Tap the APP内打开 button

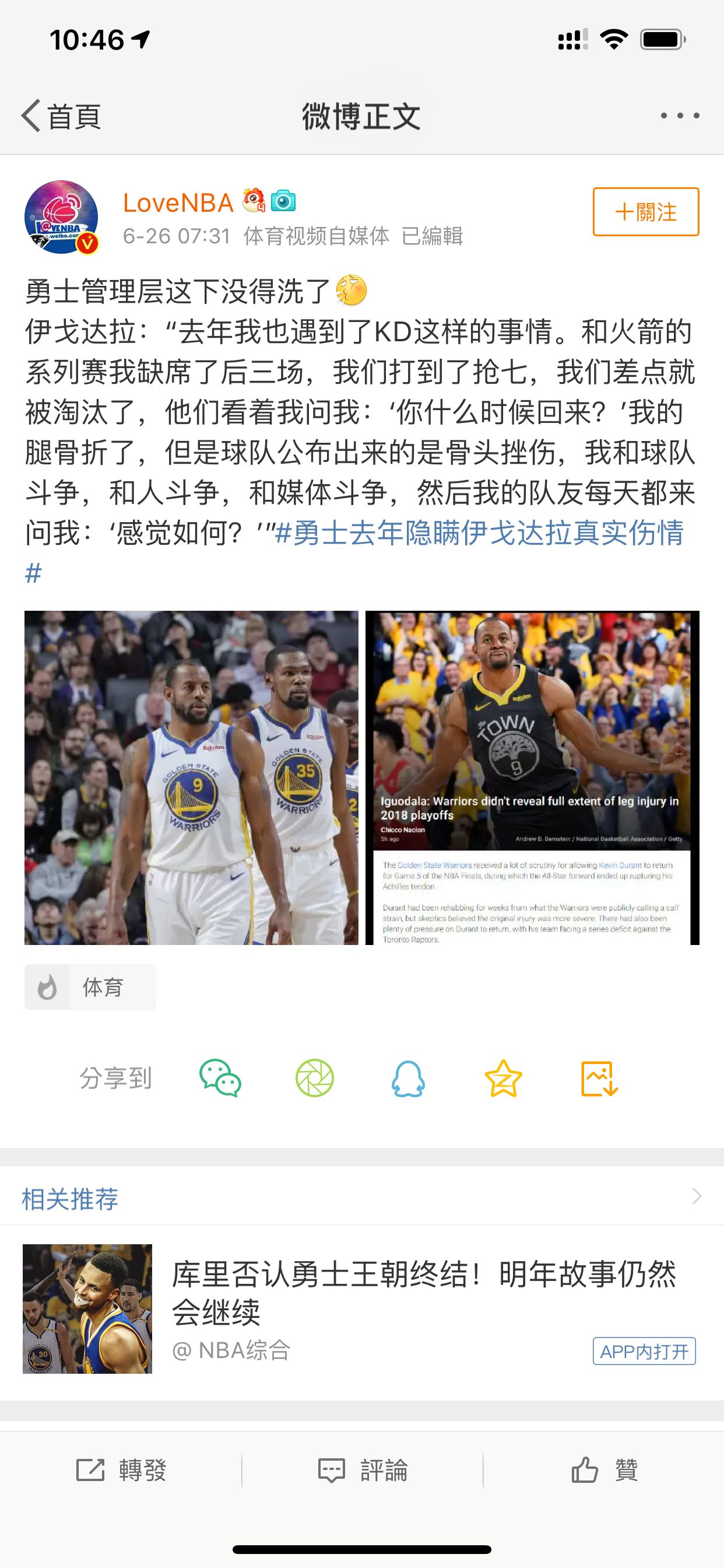coord(644,1352)
